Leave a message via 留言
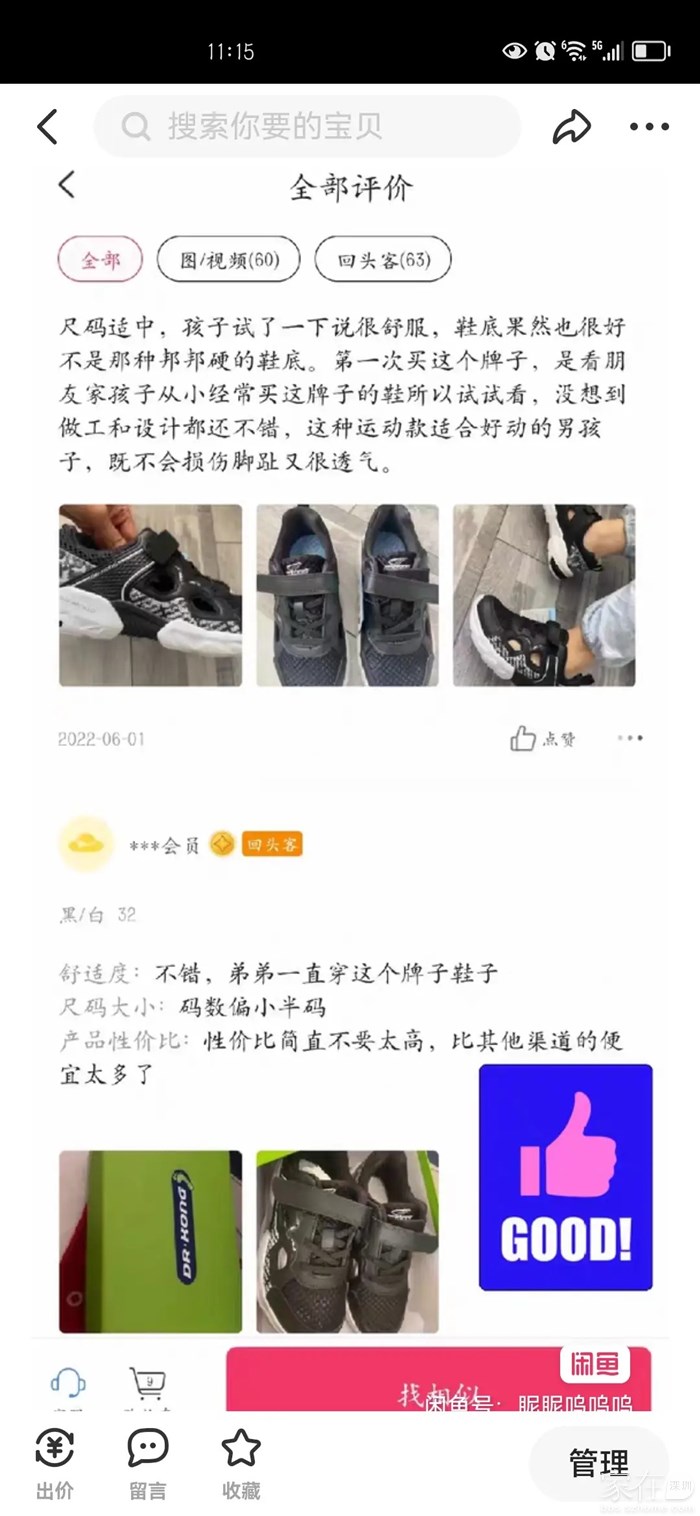Viewport: 700px width, 1516px height. 148,1463
